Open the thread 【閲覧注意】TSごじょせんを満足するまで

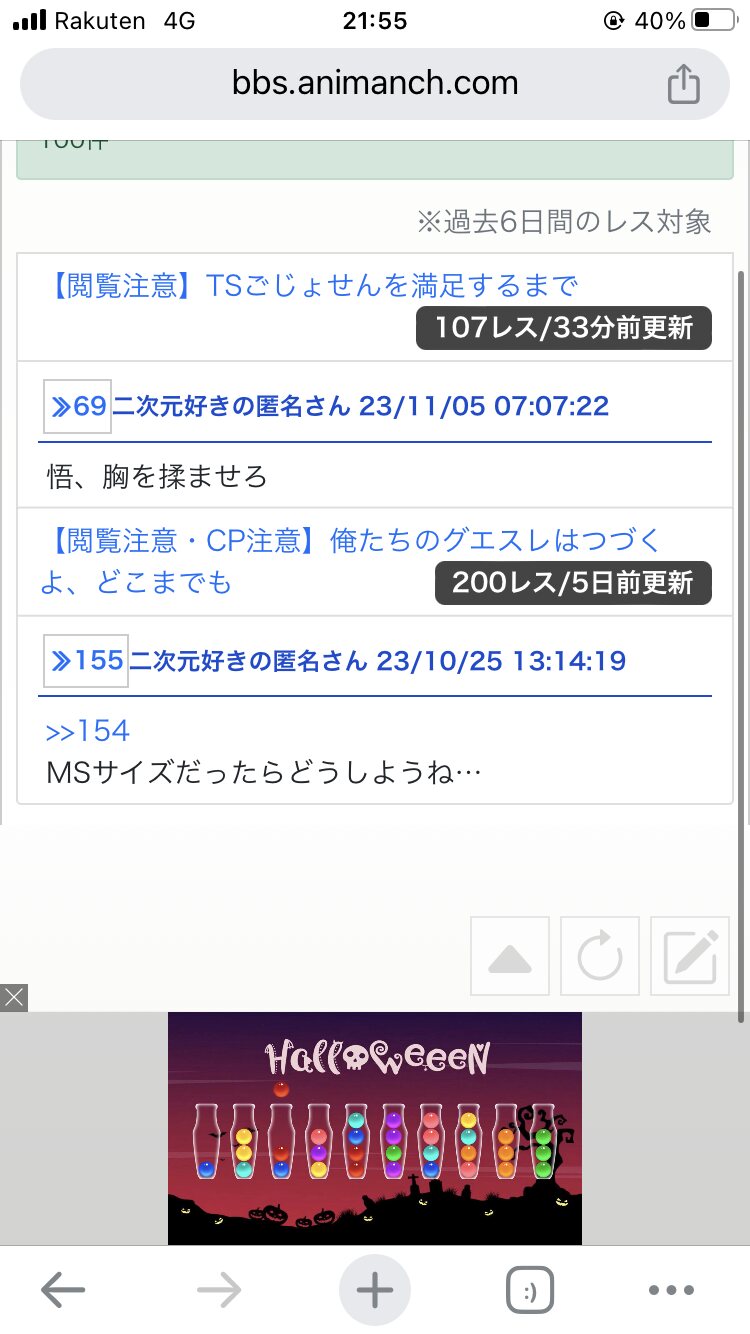312,286
